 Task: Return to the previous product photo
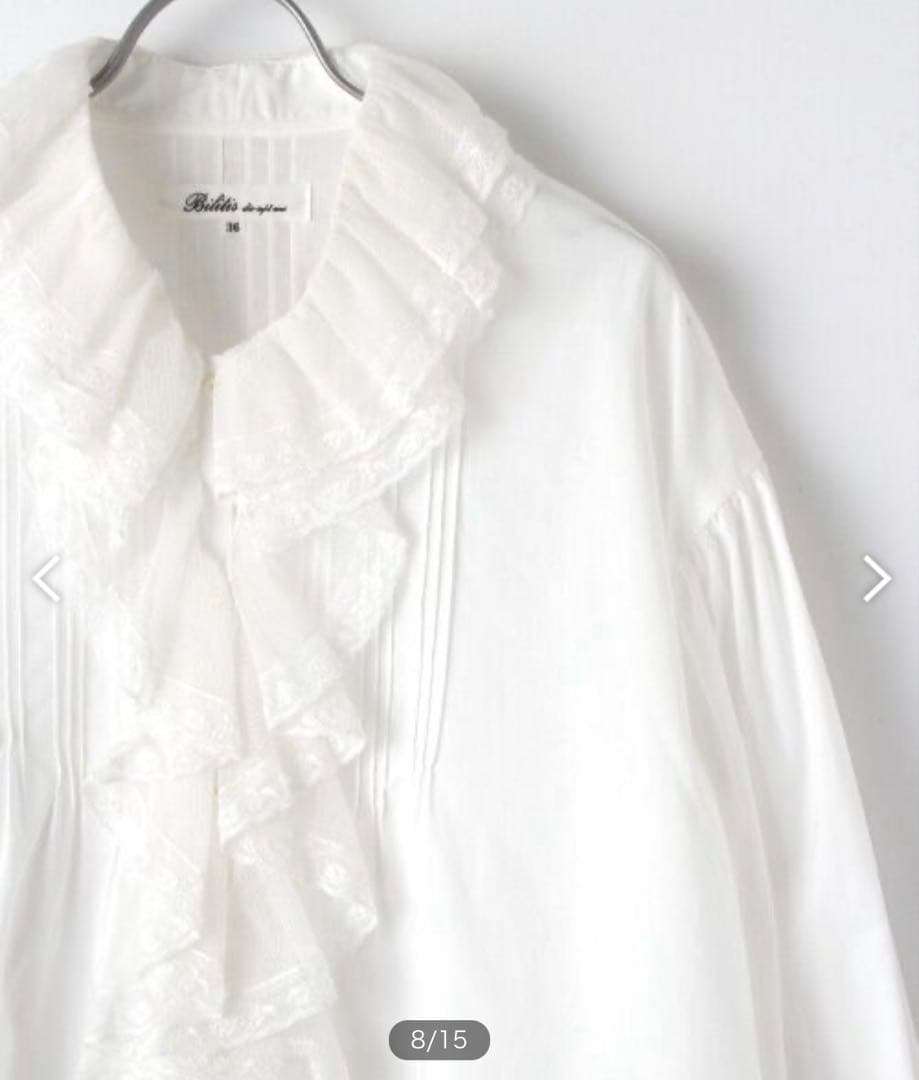click(x=45, y=580)
